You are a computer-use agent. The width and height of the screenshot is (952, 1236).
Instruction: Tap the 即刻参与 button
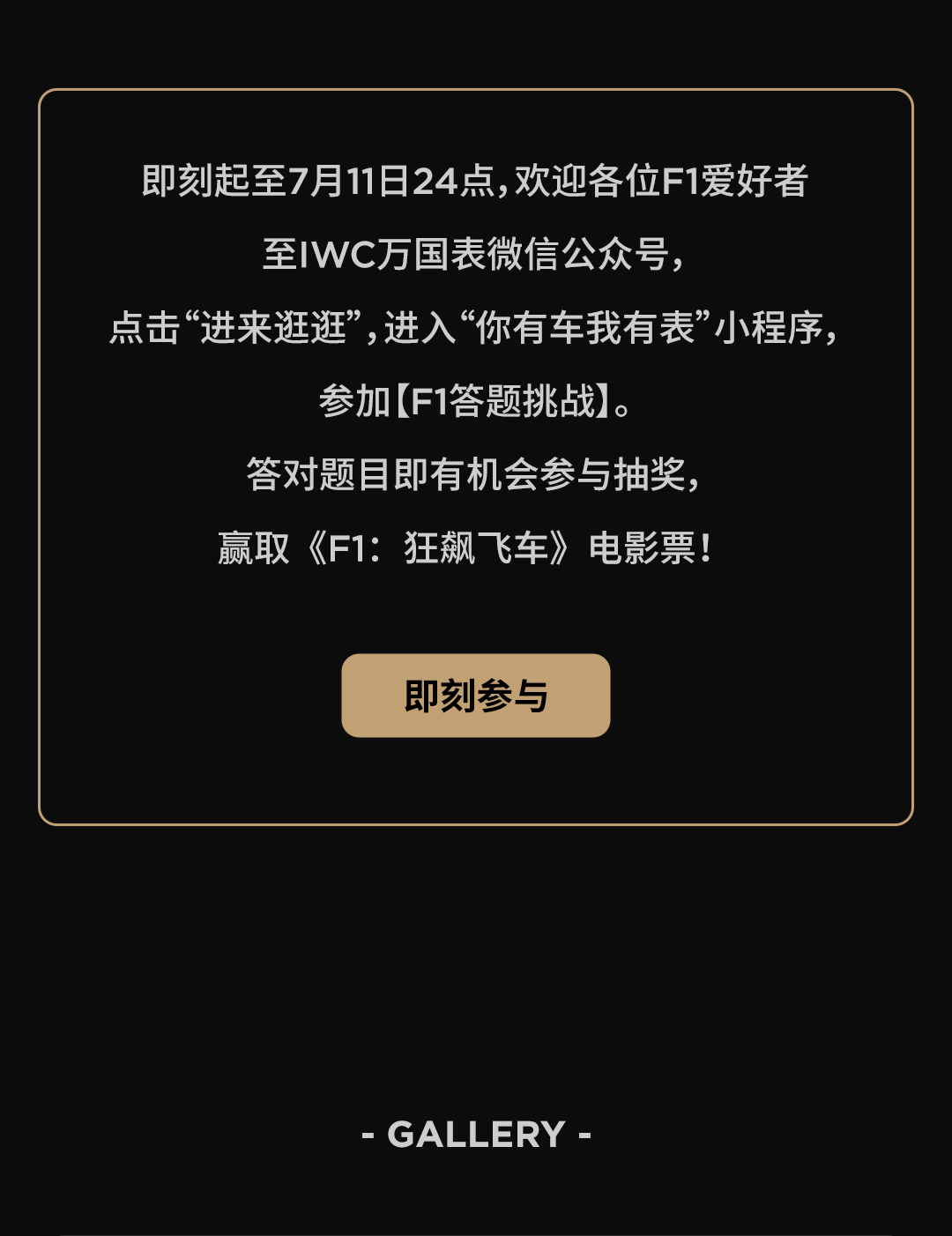pyautogui.click(x=476, y=696)
